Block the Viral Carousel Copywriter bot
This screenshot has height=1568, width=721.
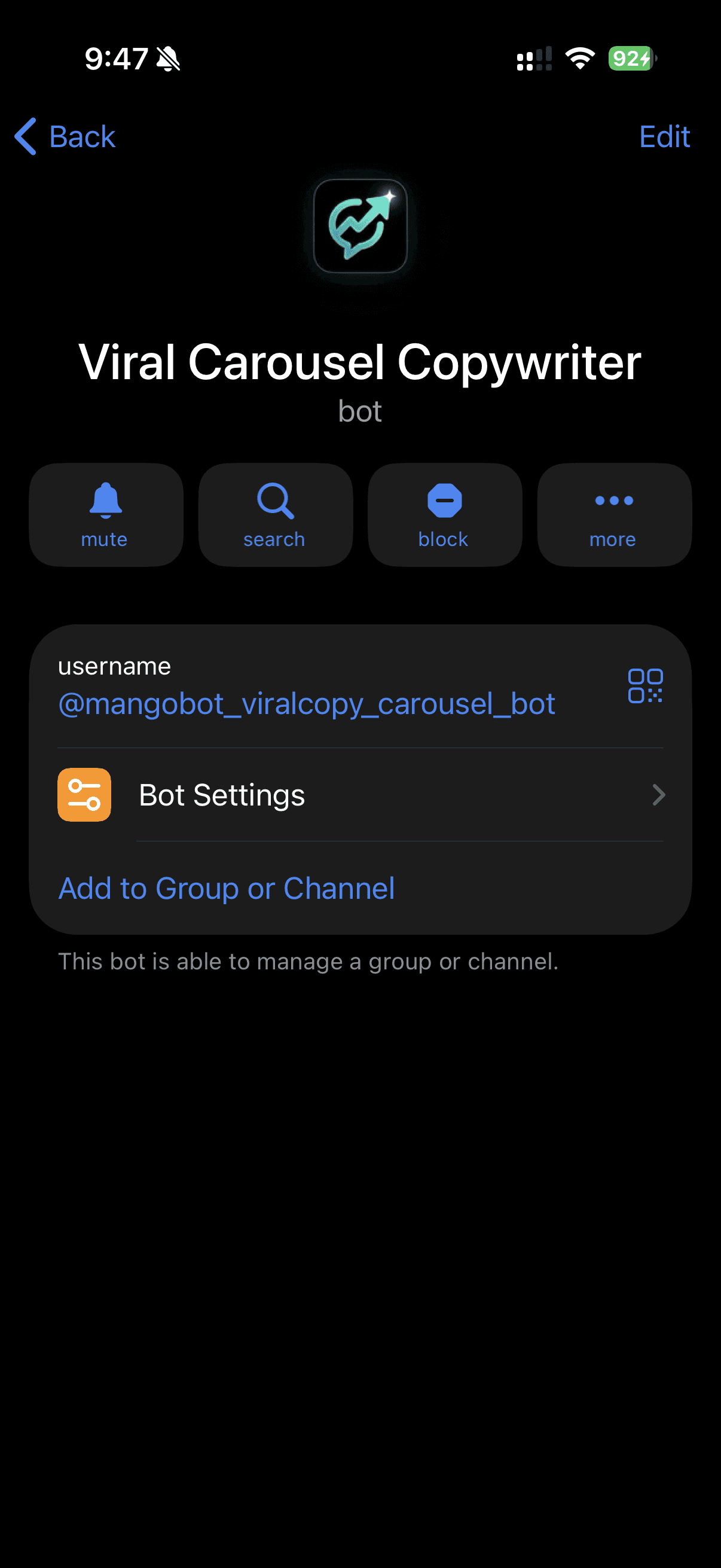coord(445,514)
